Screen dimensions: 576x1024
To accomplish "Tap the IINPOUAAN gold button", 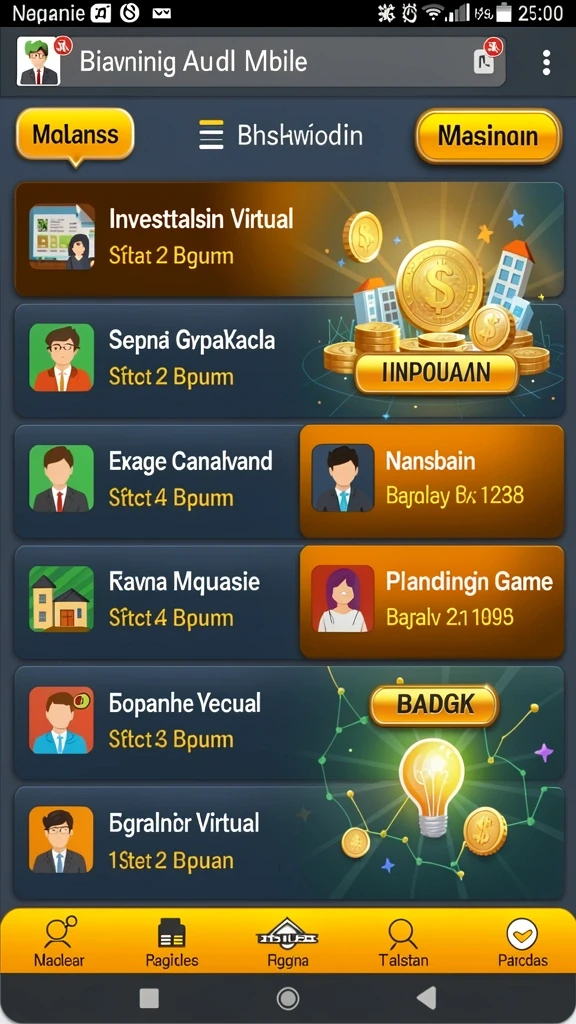I will [436, 374].
